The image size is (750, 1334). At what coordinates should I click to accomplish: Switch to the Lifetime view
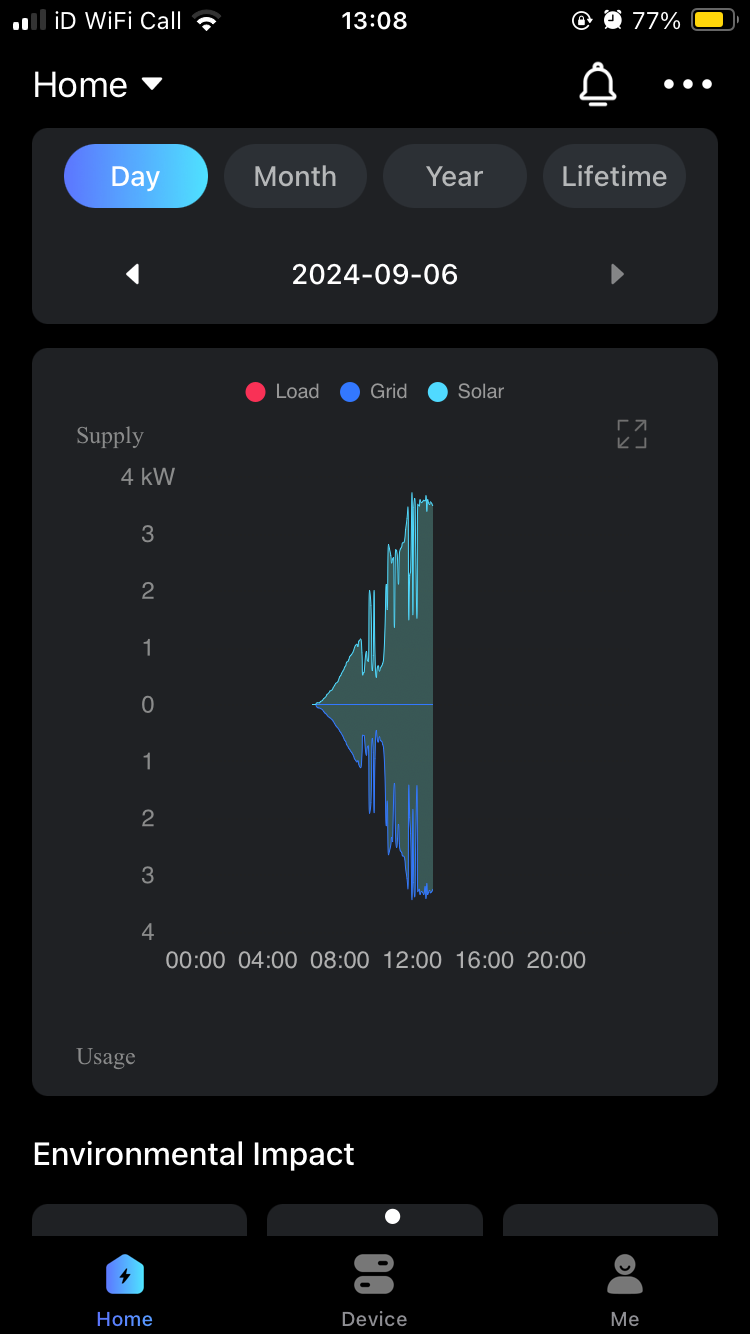614,176
